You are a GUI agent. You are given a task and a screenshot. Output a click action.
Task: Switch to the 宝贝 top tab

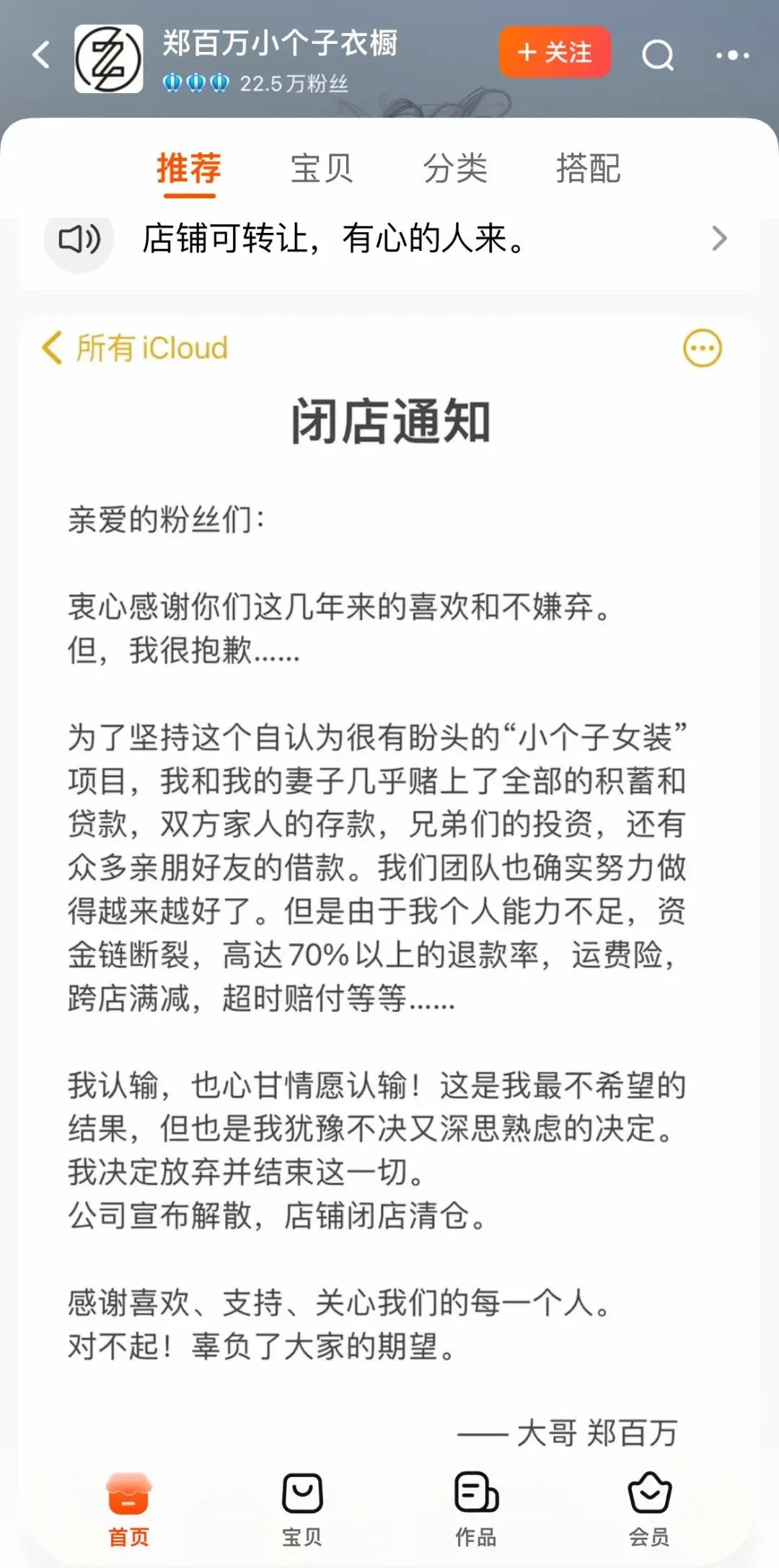pyautogui.click(x=322, y=169)
